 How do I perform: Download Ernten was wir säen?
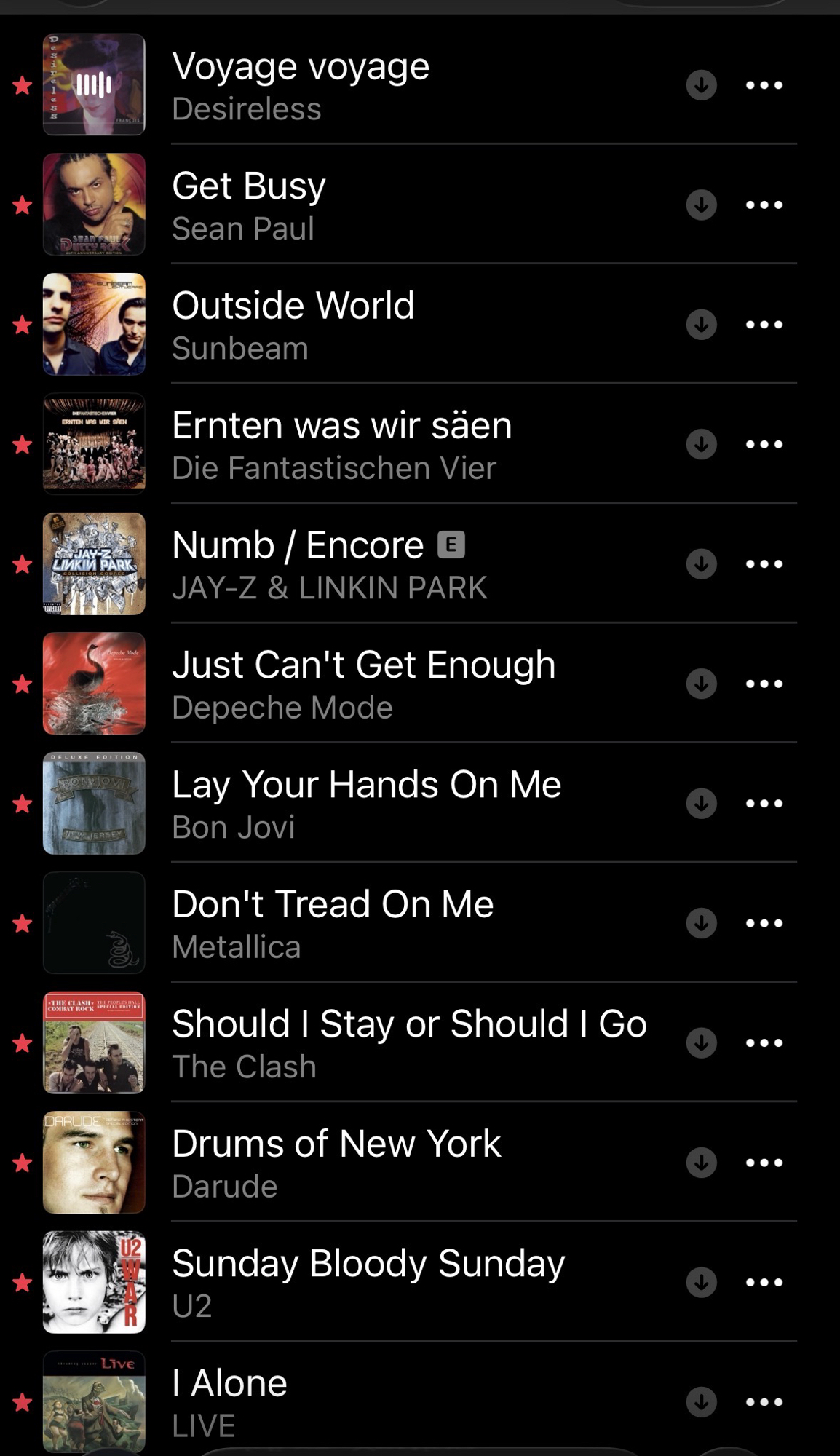701,444
